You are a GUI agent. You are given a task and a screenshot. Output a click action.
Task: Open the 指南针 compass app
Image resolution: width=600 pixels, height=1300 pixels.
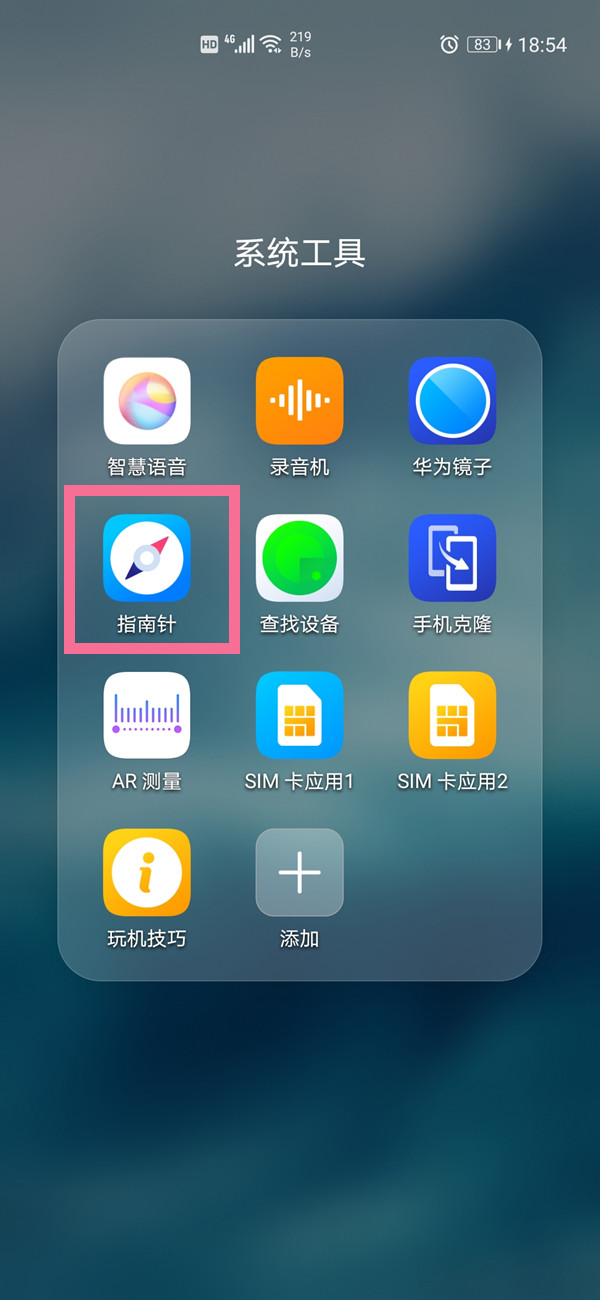tap(147, 558)
